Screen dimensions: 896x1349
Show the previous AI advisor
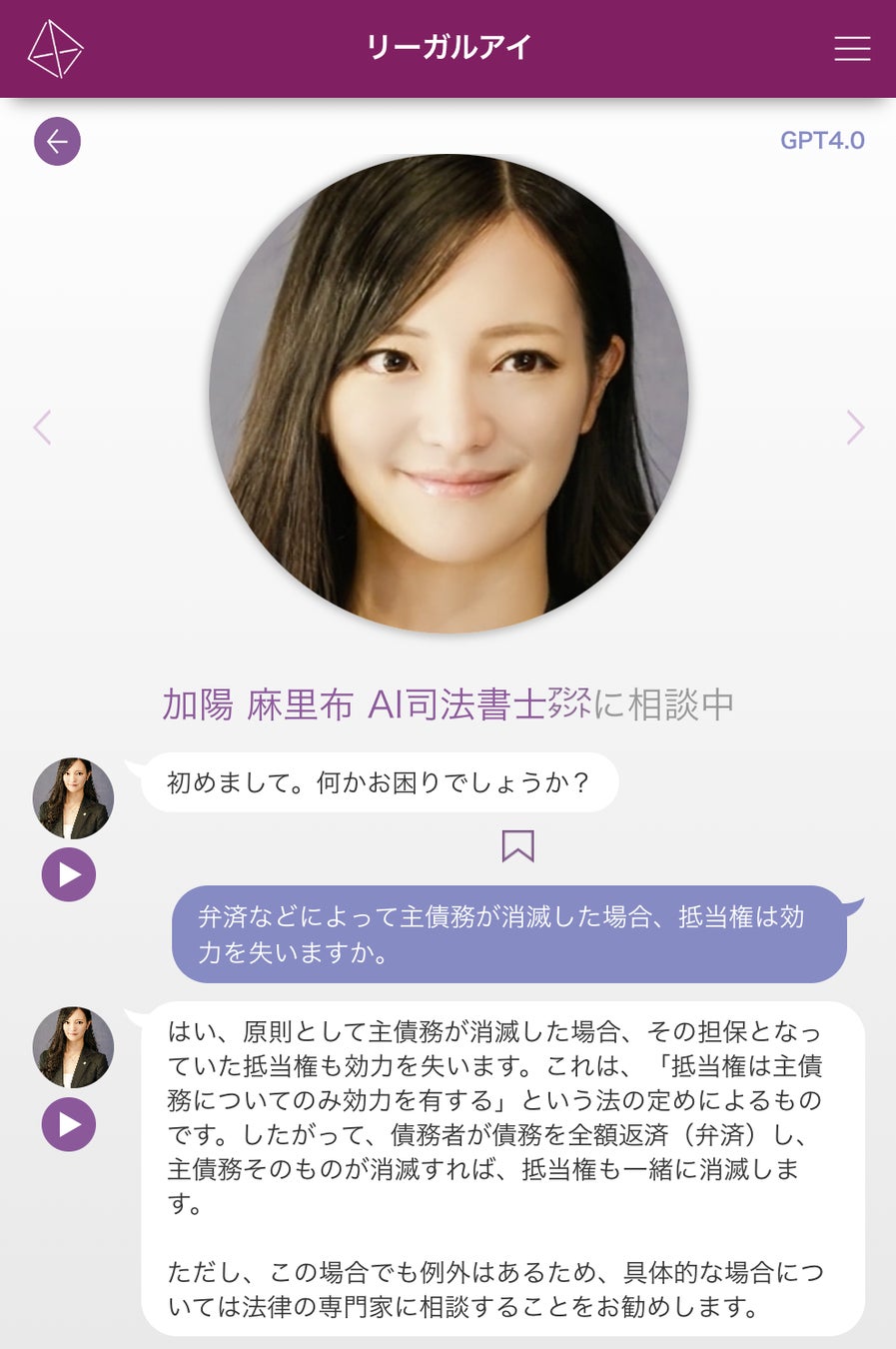[42, 428]
